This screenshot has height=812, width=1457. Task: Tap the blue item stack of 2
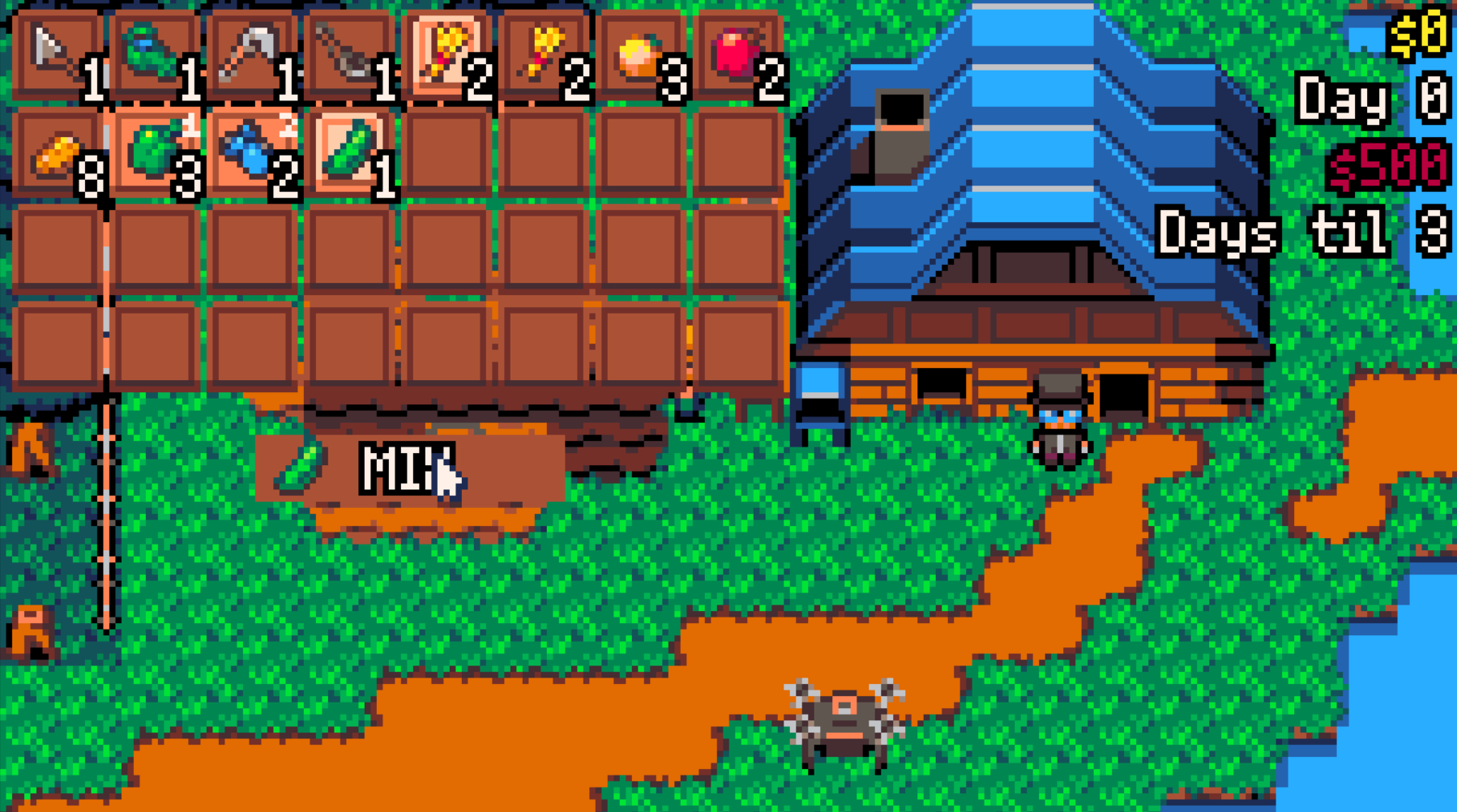click(x=251, y=153)
